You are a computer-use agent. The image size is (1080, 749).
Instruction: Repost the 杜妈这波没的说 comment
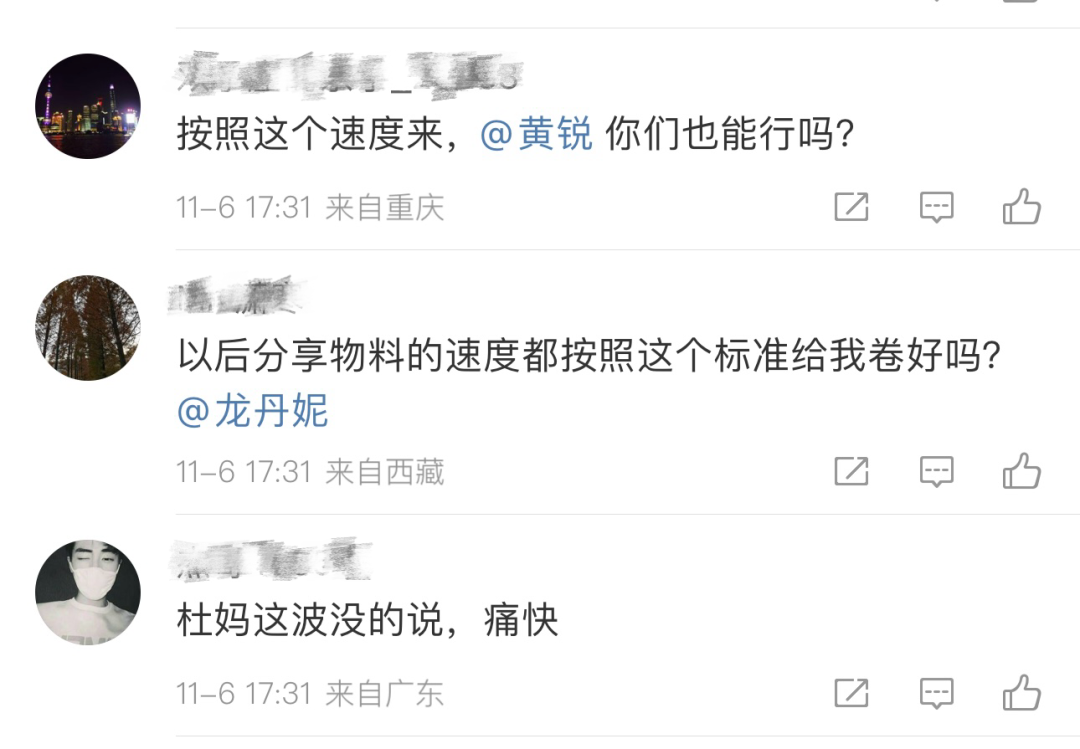pos(851,692)
